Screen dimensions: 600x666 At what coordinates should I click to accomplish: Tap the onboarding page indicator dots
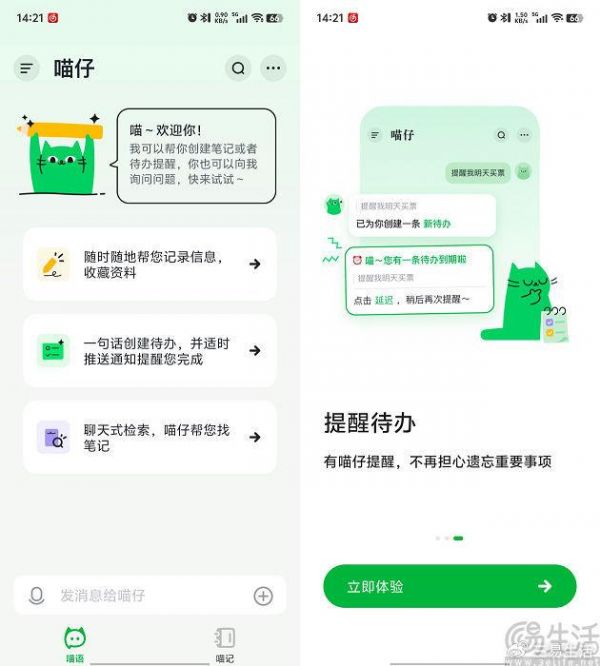[449, 538]
